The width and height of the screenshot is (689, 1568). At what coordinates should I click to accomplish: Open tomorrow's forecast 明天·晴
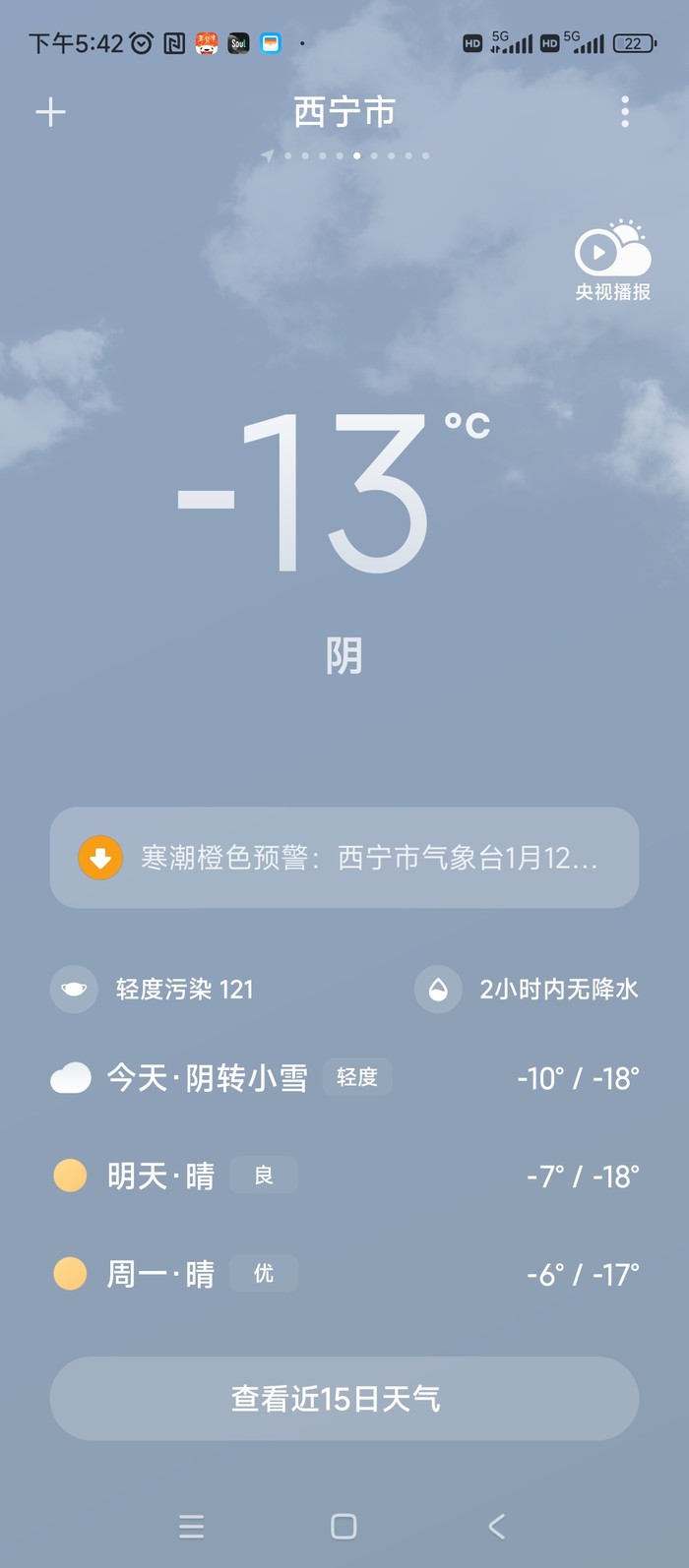tap(344, 1176)
